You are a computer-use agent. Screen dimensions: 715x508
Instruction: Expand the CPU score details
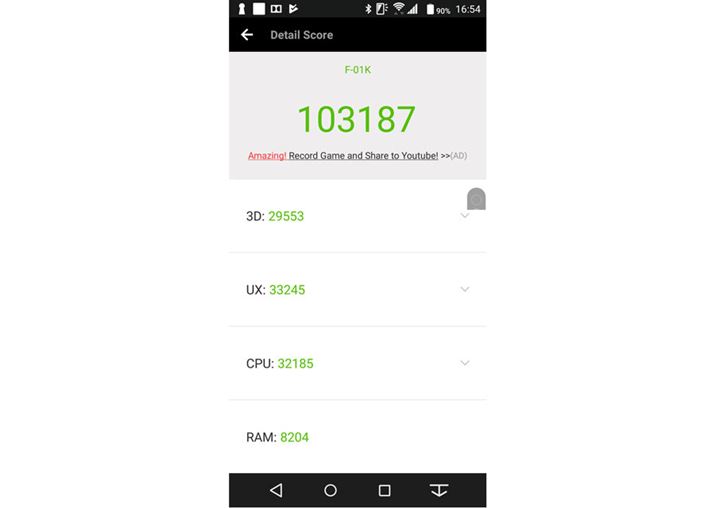(464, 363)
